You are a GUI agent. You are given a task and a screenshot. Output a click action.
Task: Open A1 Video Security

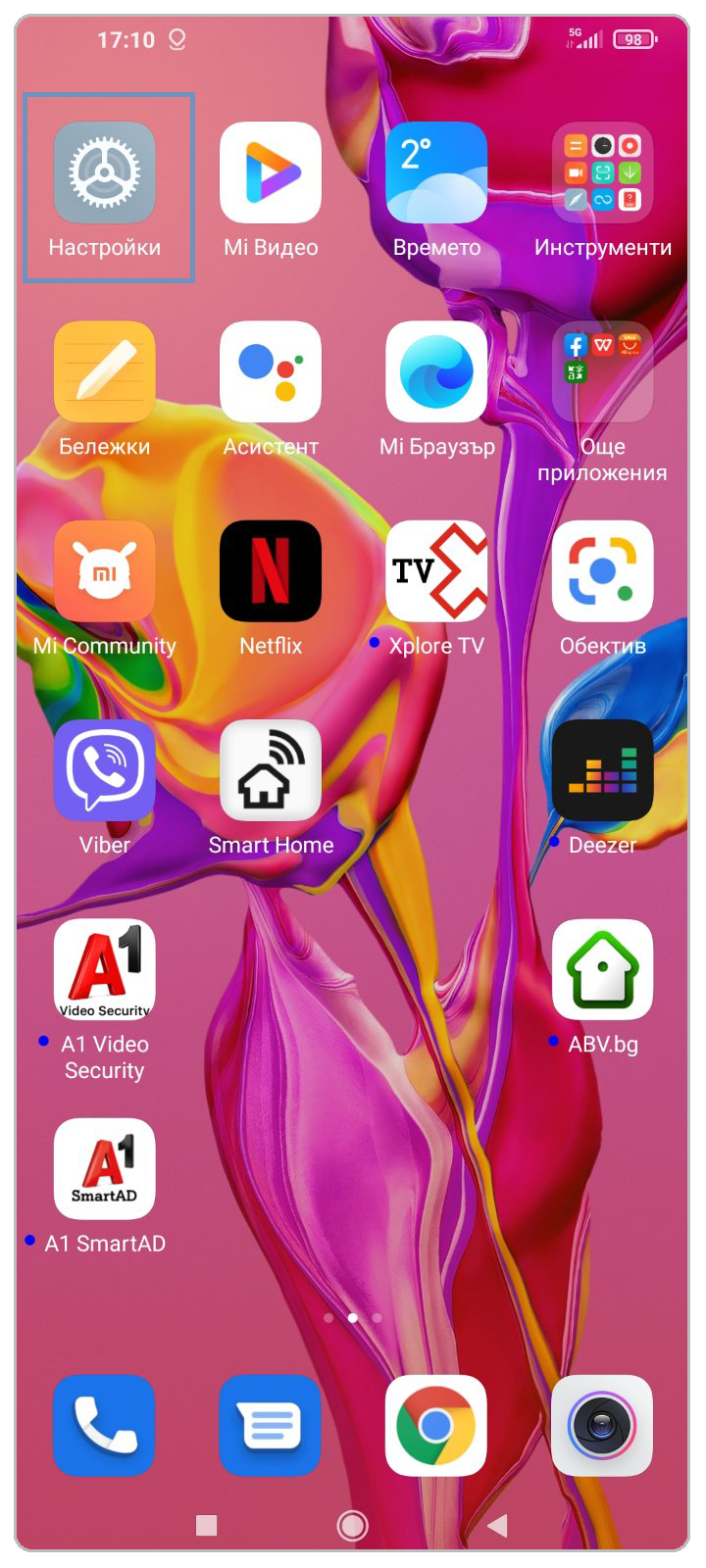pos(105,970)
